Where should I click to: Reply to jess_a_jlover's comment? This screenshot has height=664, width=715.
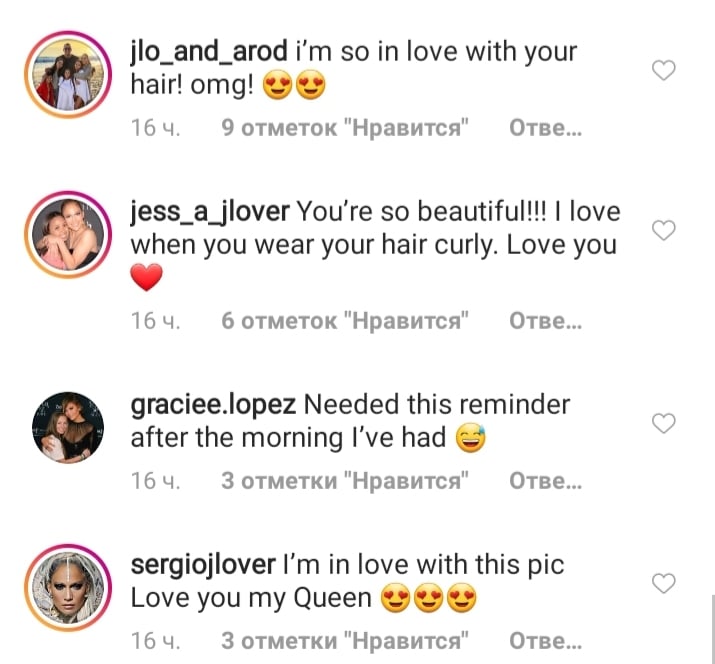(x=545, y=322)
